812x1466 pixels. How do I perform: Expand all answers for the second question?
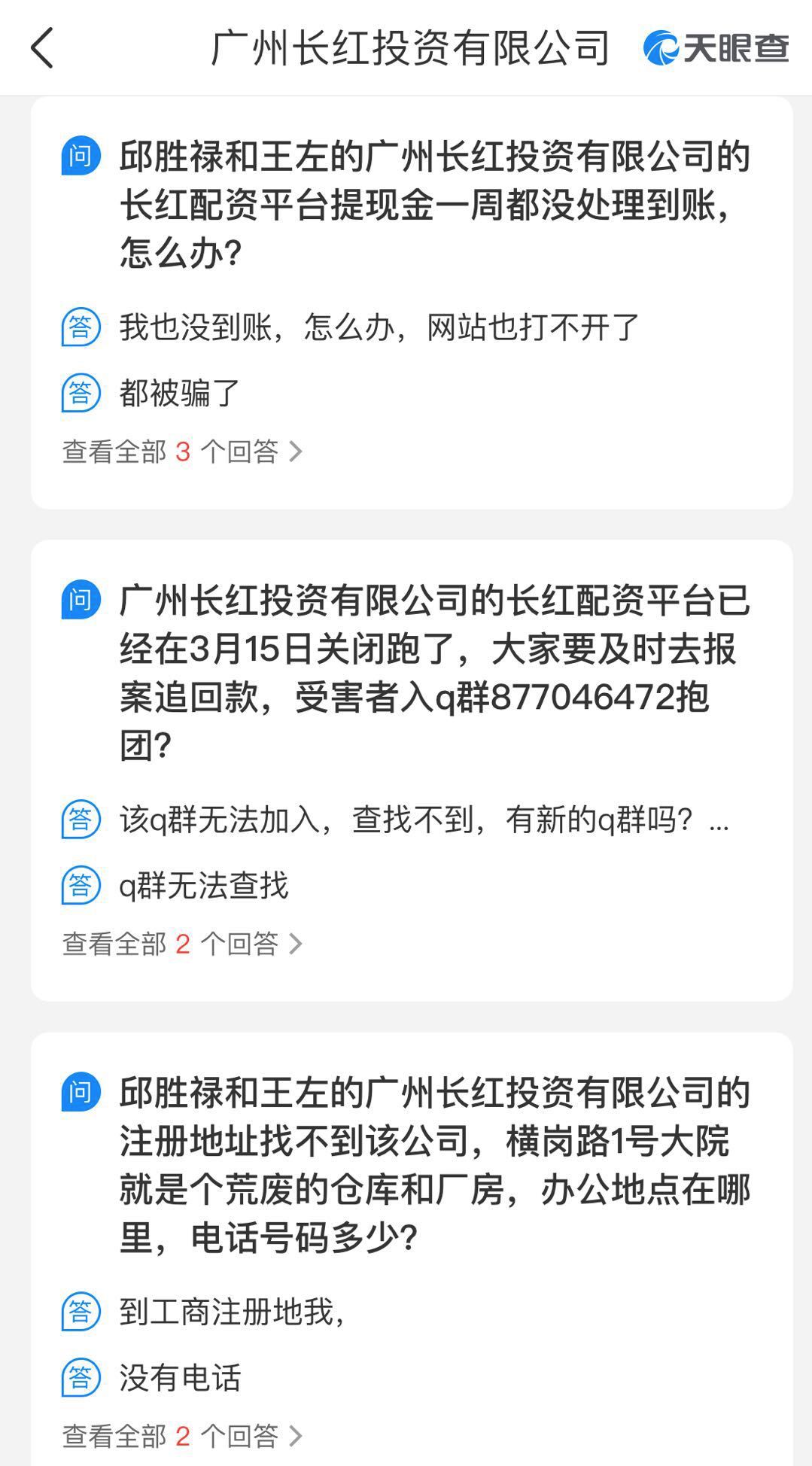(x=181, y=941)
